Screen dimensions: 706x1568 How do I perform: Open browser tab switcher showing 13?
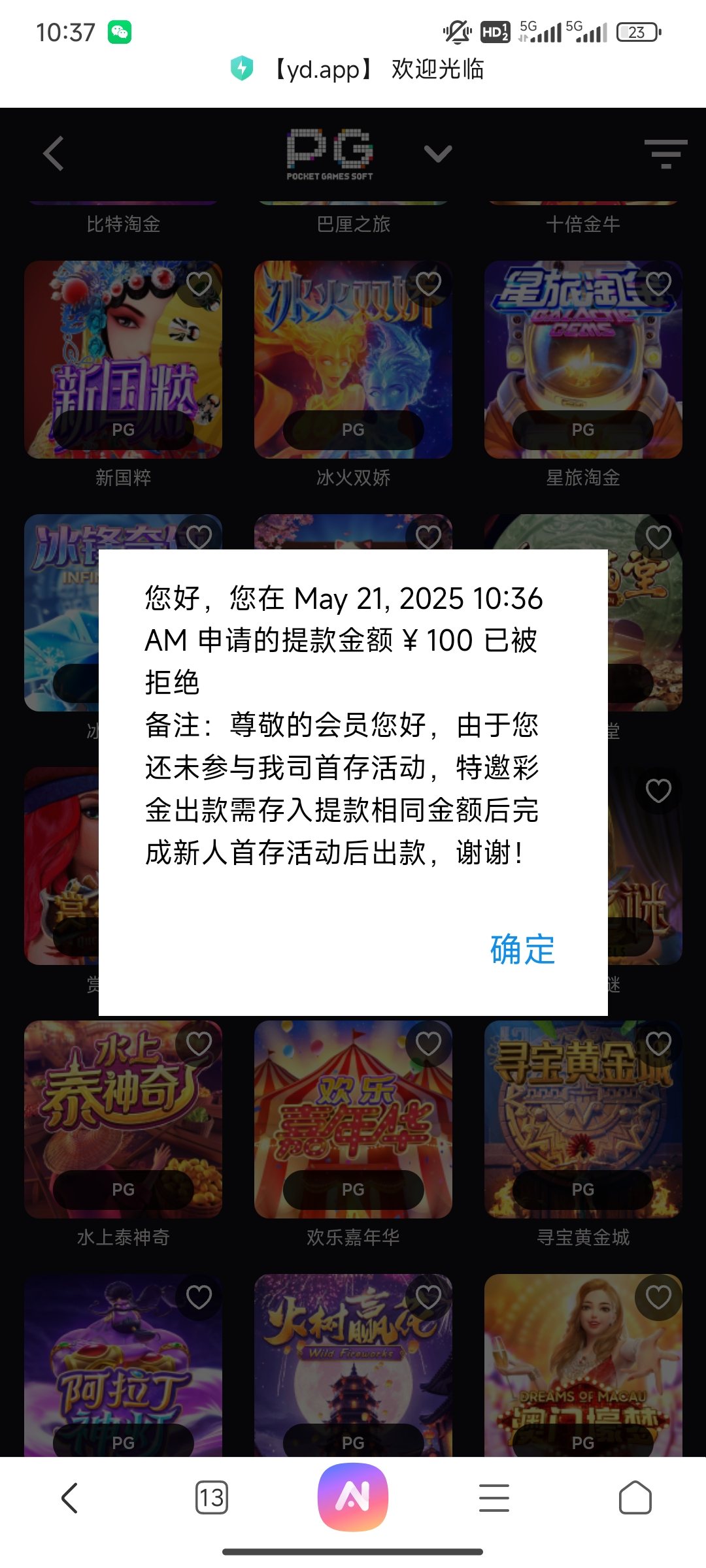click(211, 1497)
